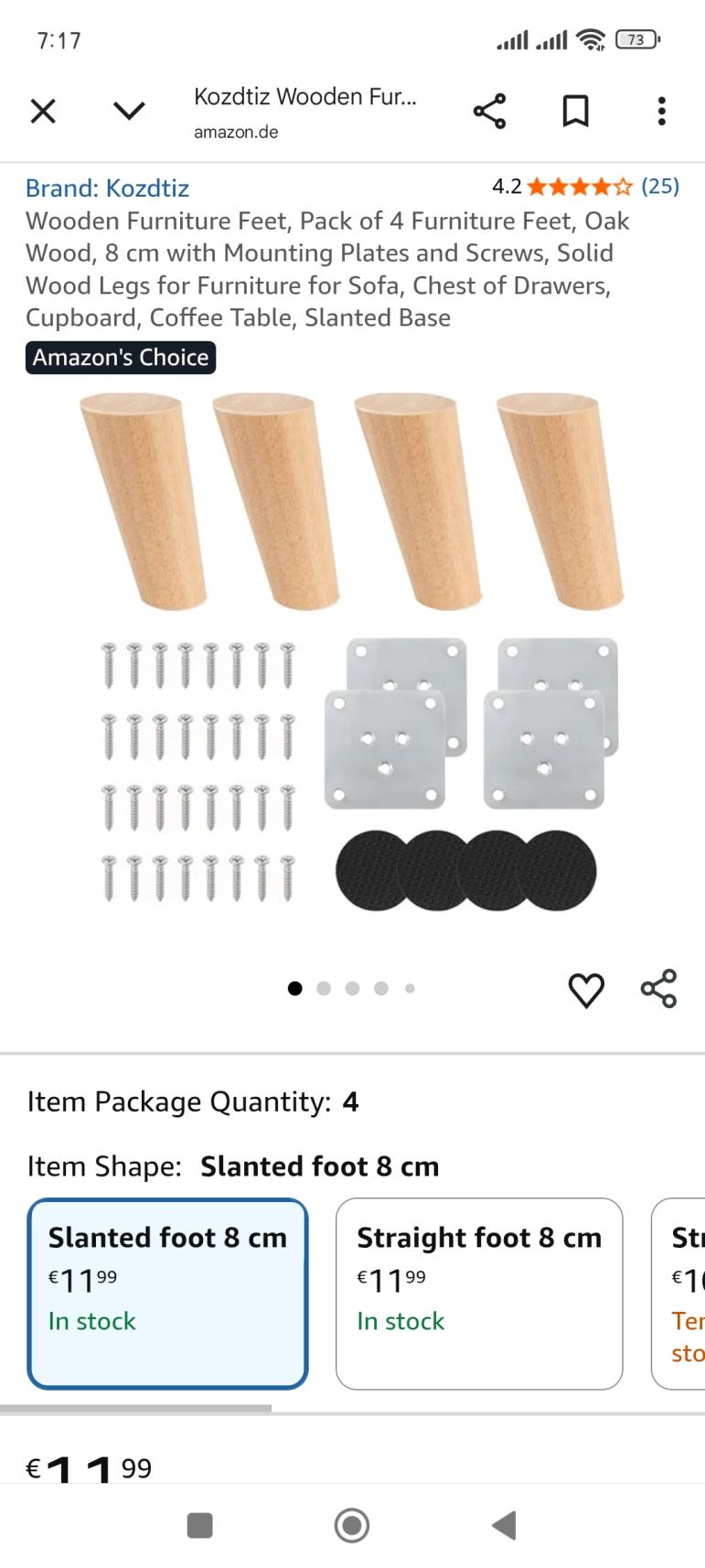Viewport: 705px width, 1568px height.
Task: Add product to wish list heart
Action: click(x=586, y=990)
